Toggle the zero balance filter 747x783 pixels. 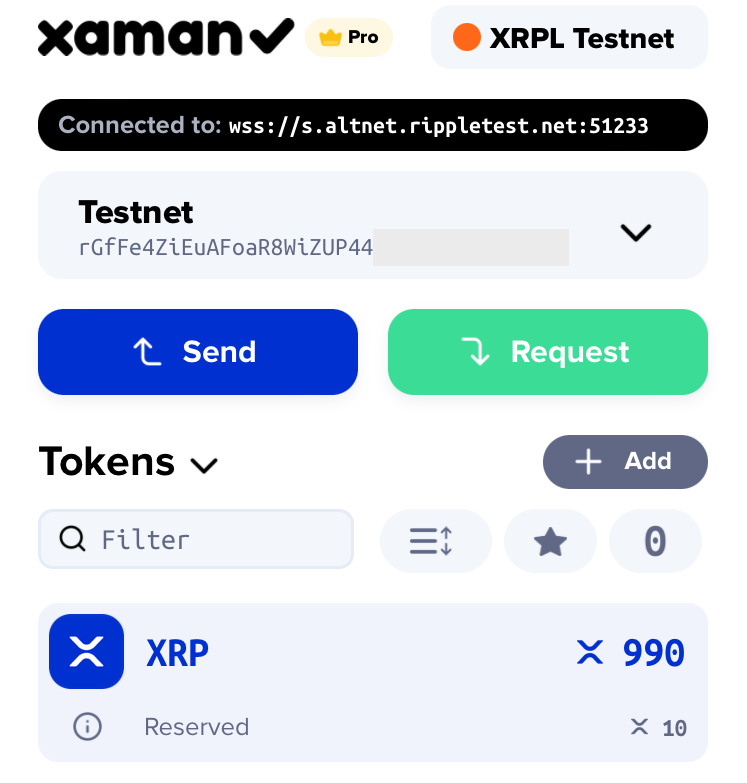(655, 541)
